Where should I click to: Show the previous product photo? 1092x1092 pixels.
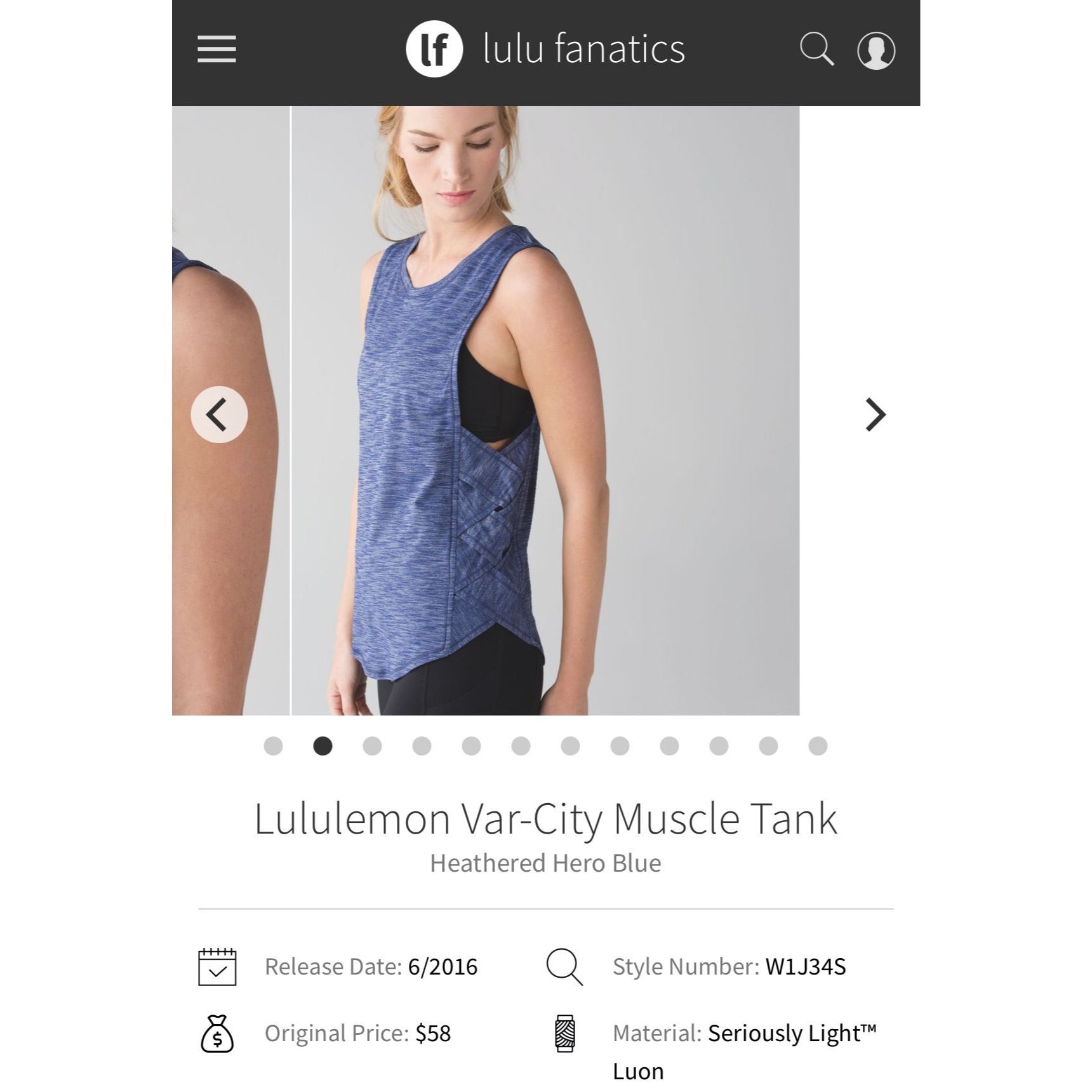point(219,415)
